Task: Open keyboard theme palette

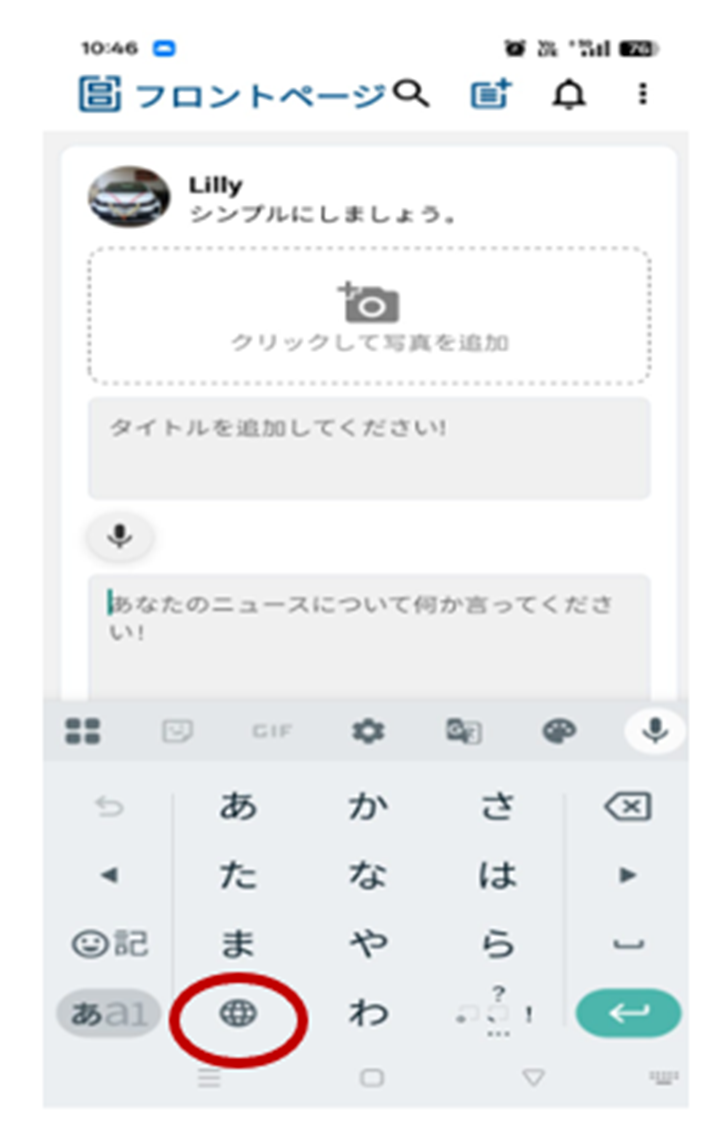Action: coord(559,732)
